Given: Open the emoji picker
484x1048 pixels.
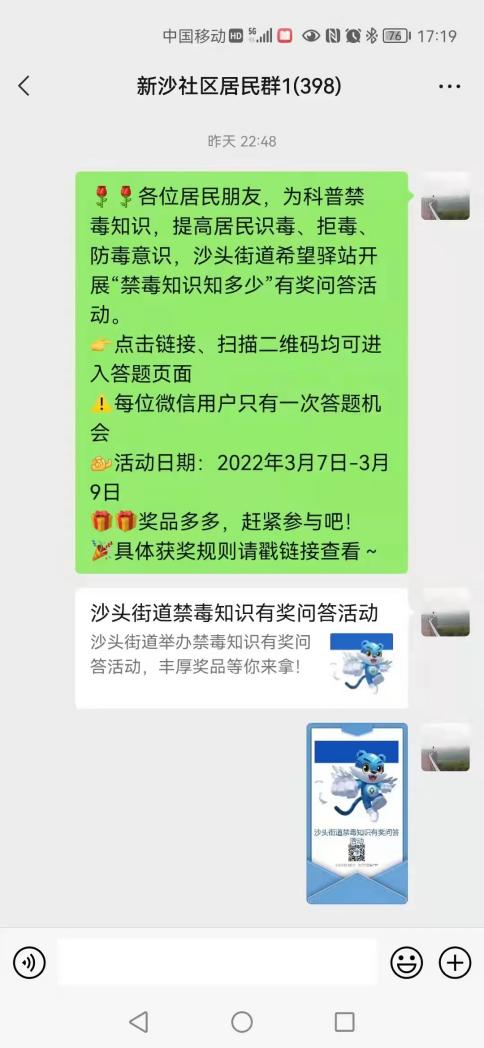Looking at the screenshot, I should pos(406,963).
